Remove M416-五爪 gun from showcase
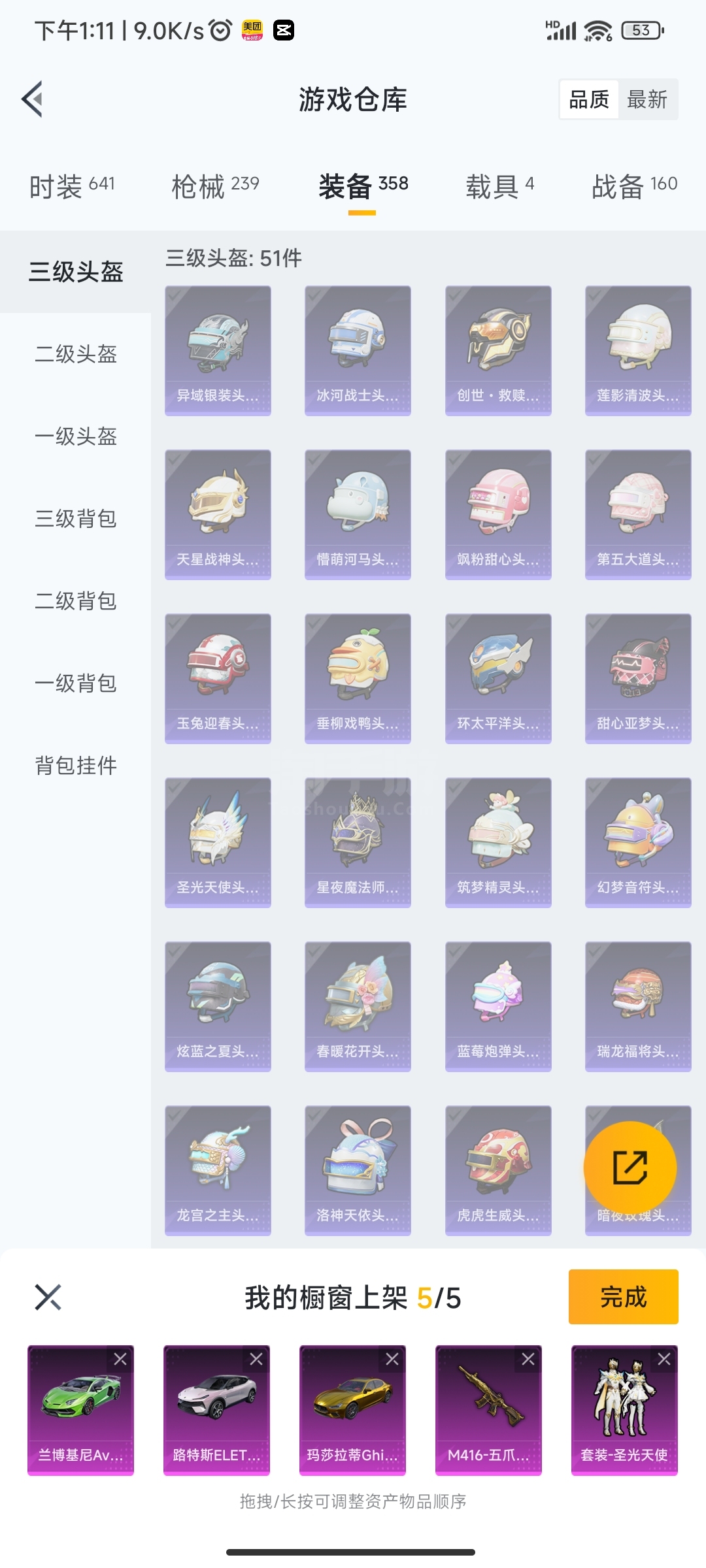Image resolution: width=706 pixels, height=1568 pixels. click(528, 1360)
